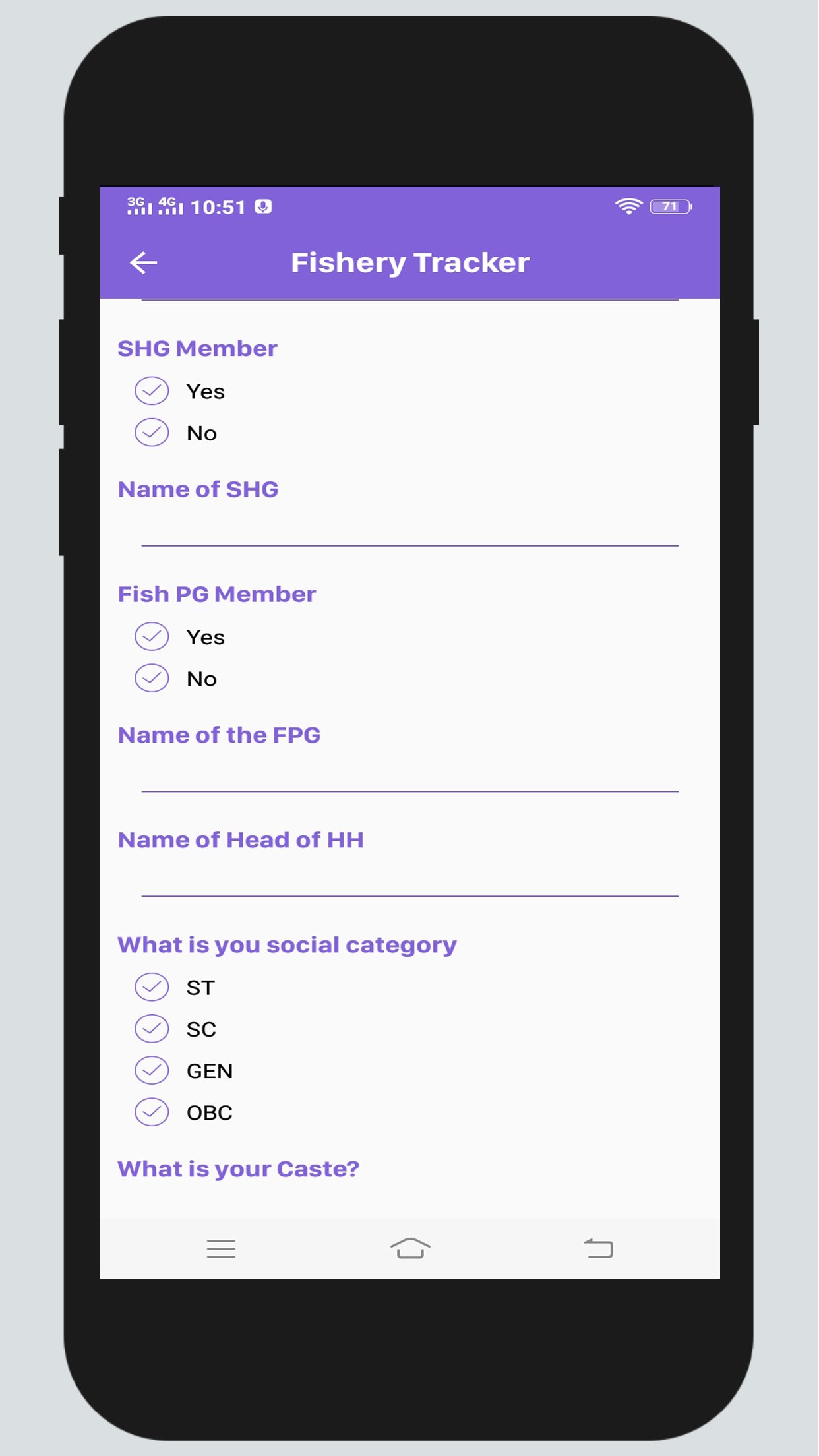Choose GEN social category option
Screen dimensions: 819x1456
coord(152,1070)
